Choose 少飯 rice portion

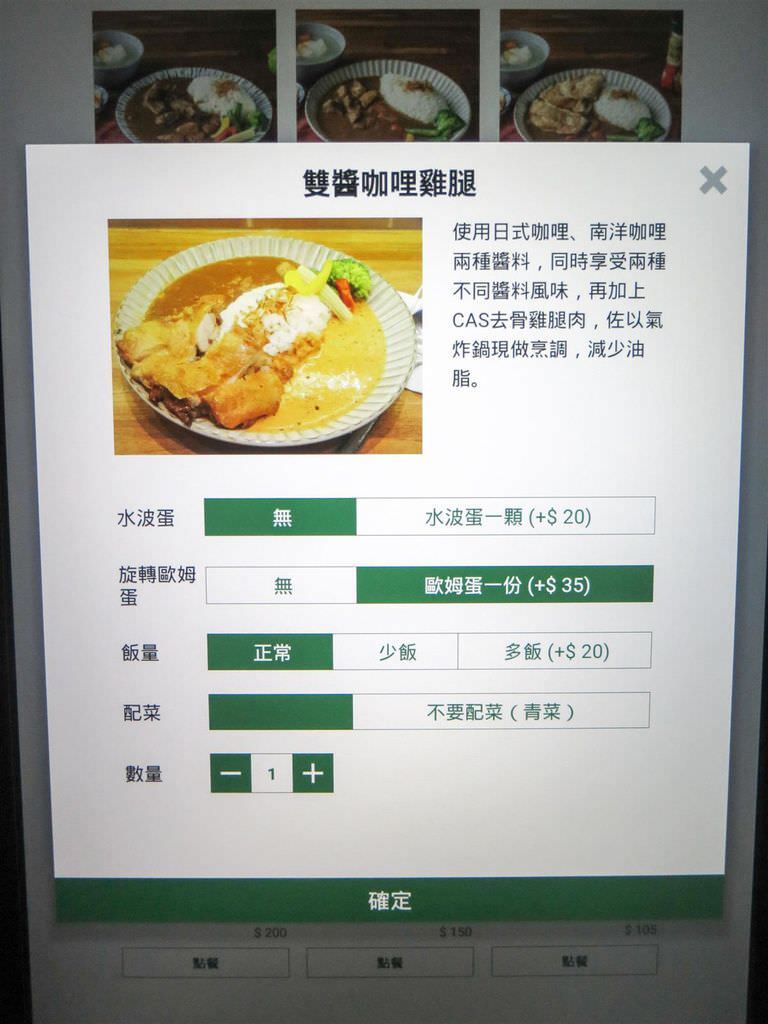(396, 652)
